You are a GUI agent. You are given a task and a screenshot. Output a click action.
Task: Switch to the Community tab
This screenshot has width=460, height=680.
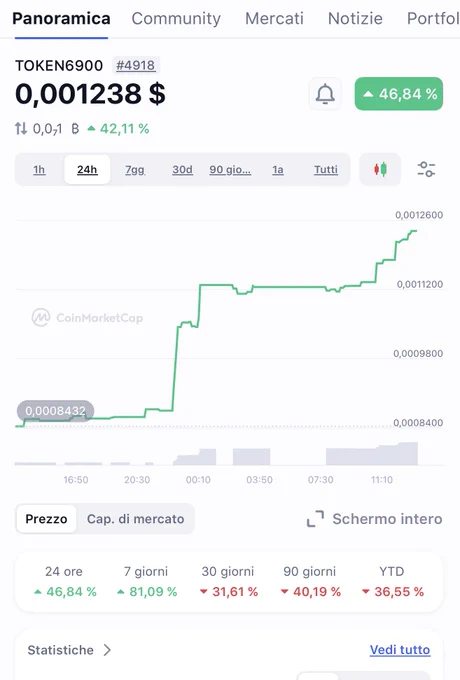click(176, 19)
